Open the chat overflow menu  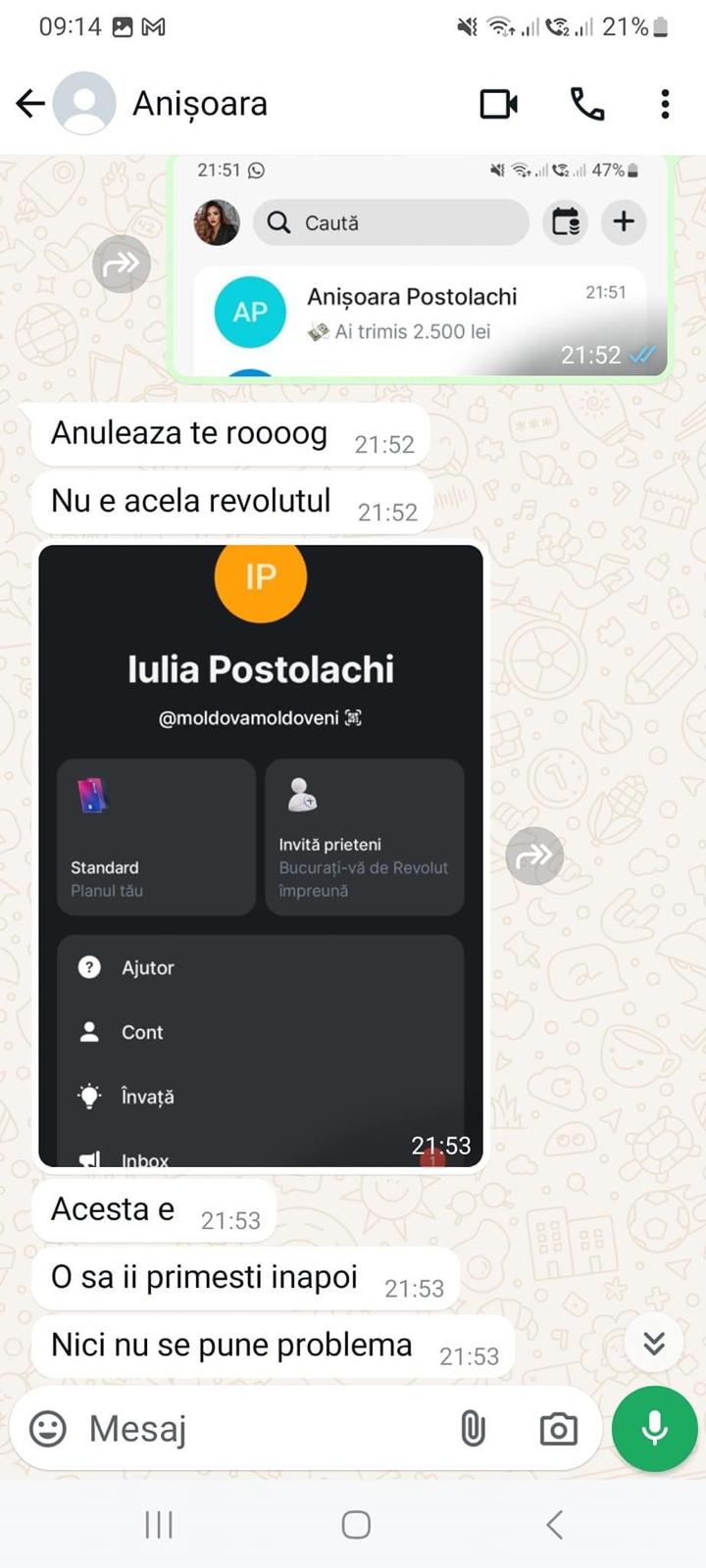[665, 104]
